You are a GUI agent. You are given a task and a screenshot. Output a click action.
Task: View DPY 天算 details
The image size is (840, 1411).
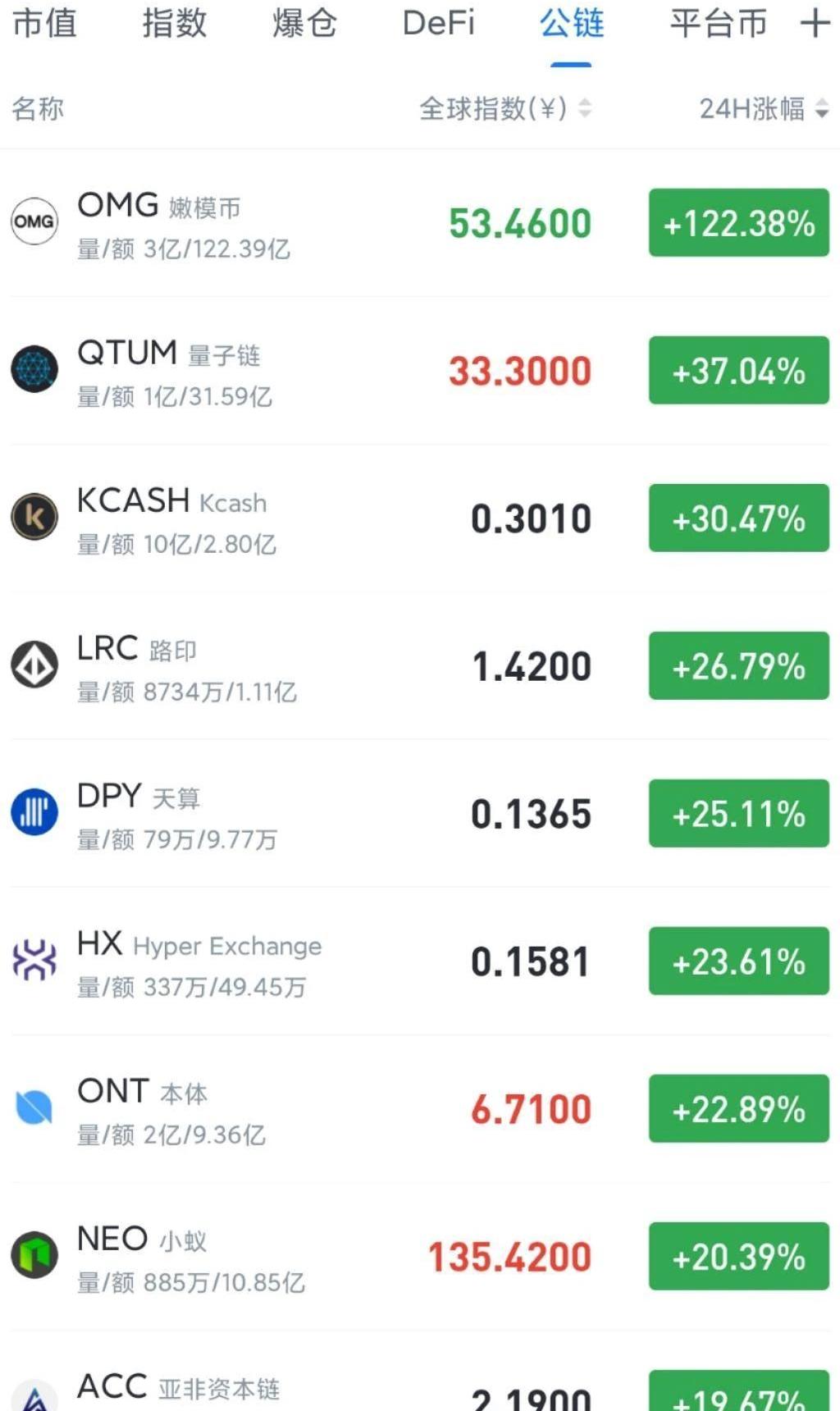coord(420,814)
